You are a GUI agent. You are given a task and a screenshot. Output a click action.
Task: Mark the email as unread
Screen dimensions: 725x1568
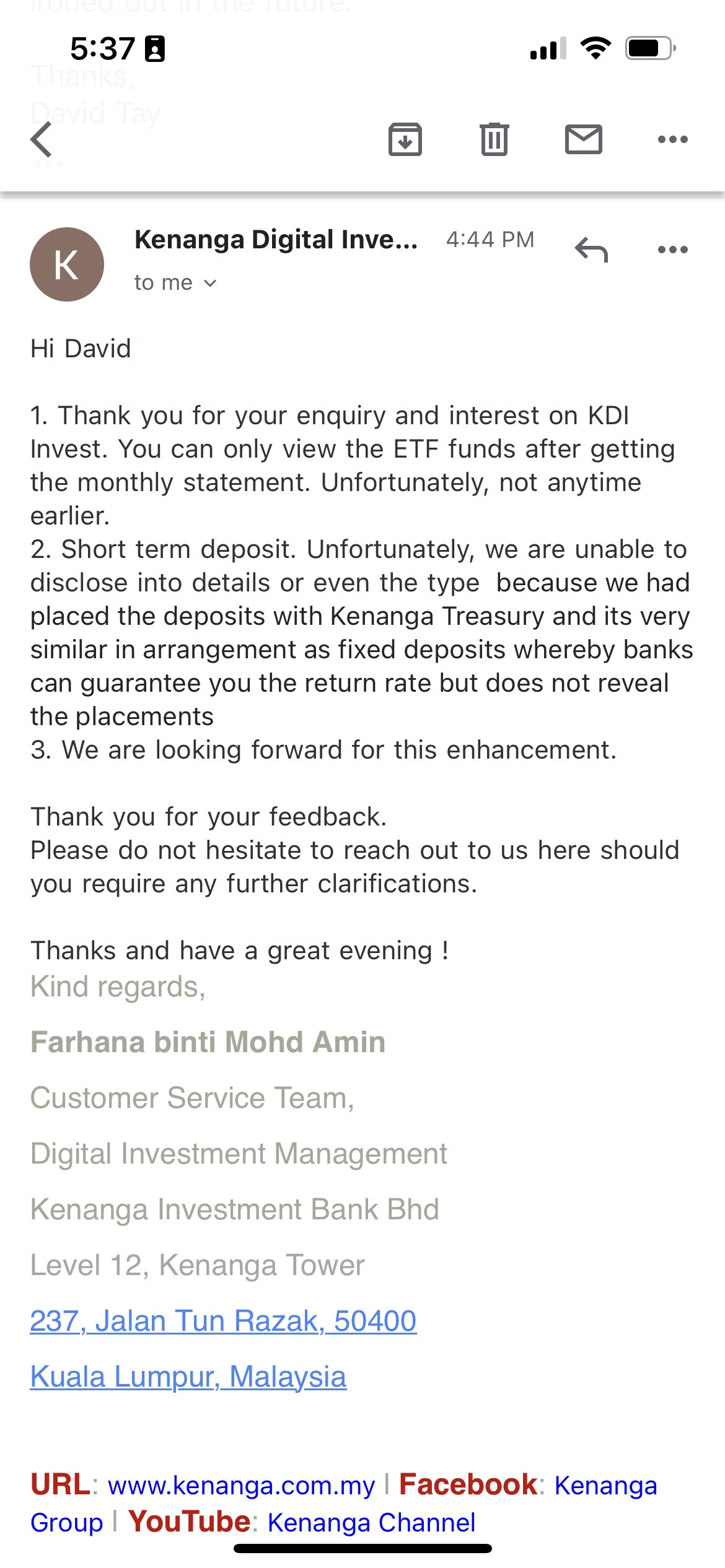coord(584,139)
